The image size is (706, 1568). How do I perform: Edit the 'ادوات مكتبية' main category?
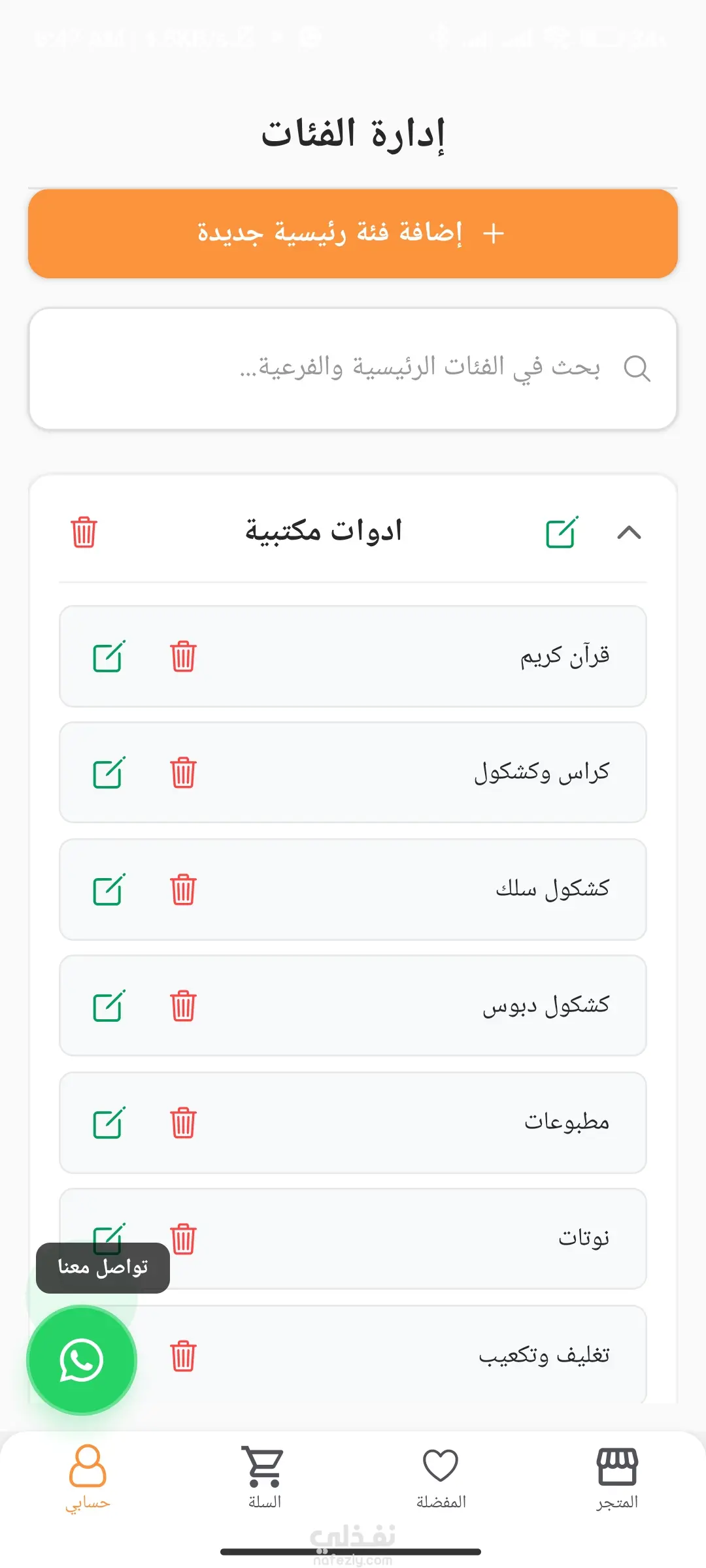[x=562, y=532]
